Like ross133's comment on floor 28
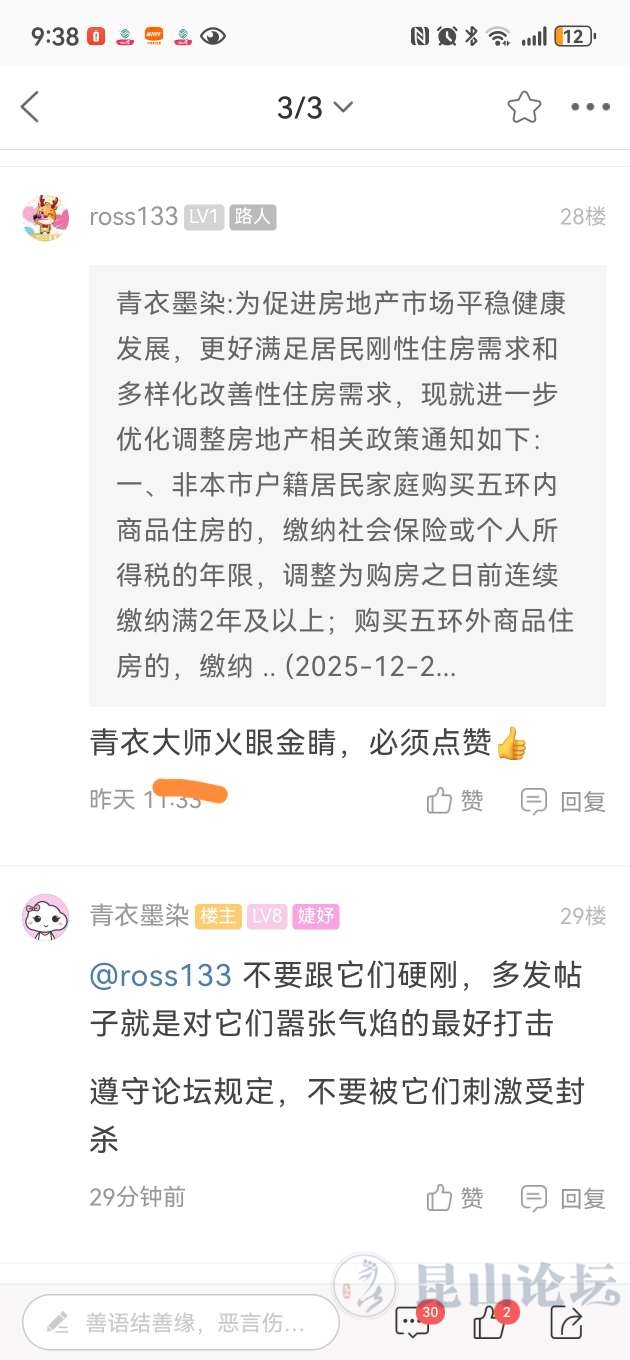The image size is (630, 1360). (x=455, y=800)
